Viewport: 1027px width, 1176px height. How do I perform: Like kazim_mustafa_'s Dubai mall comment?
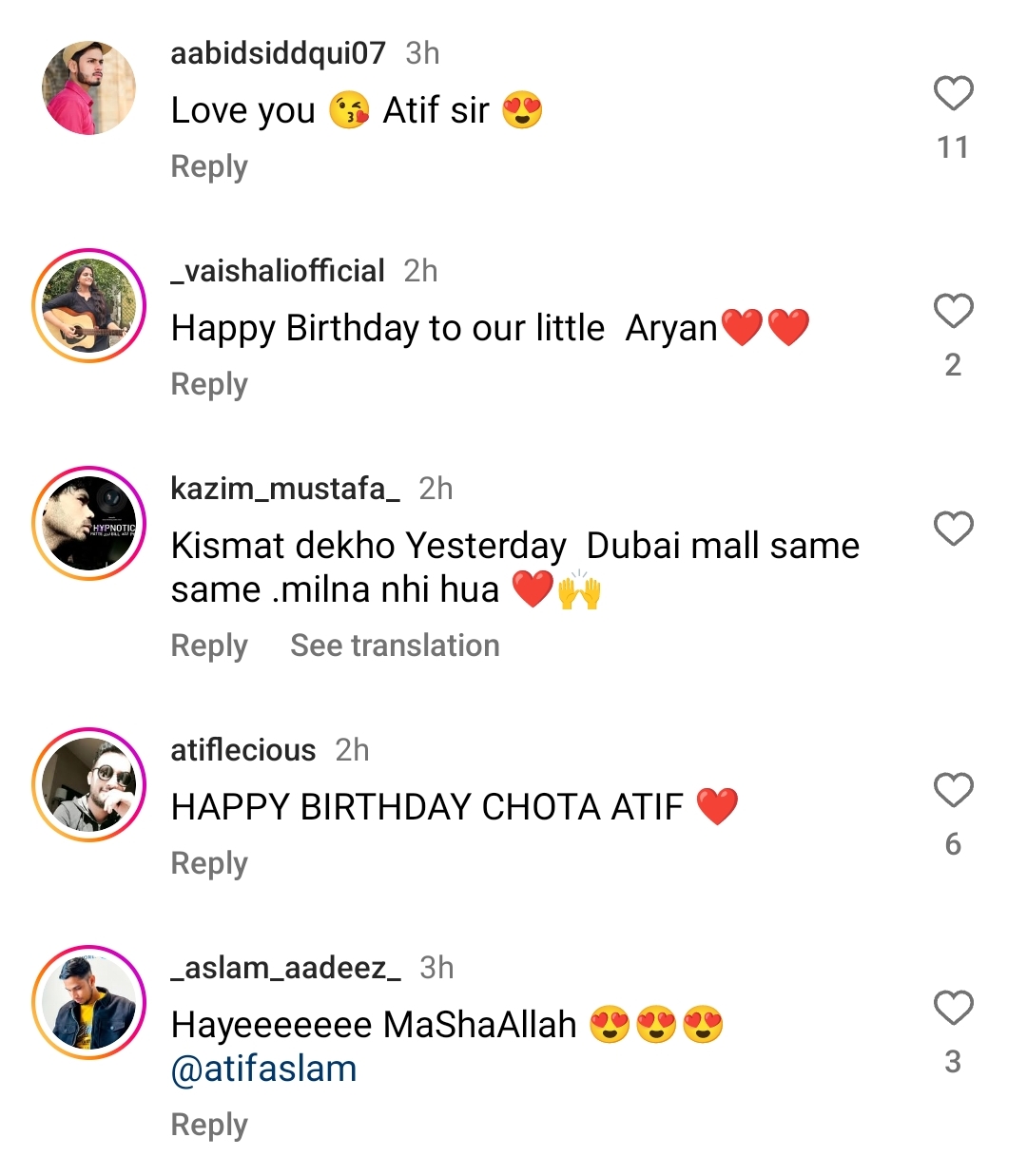tap(952, 529)
